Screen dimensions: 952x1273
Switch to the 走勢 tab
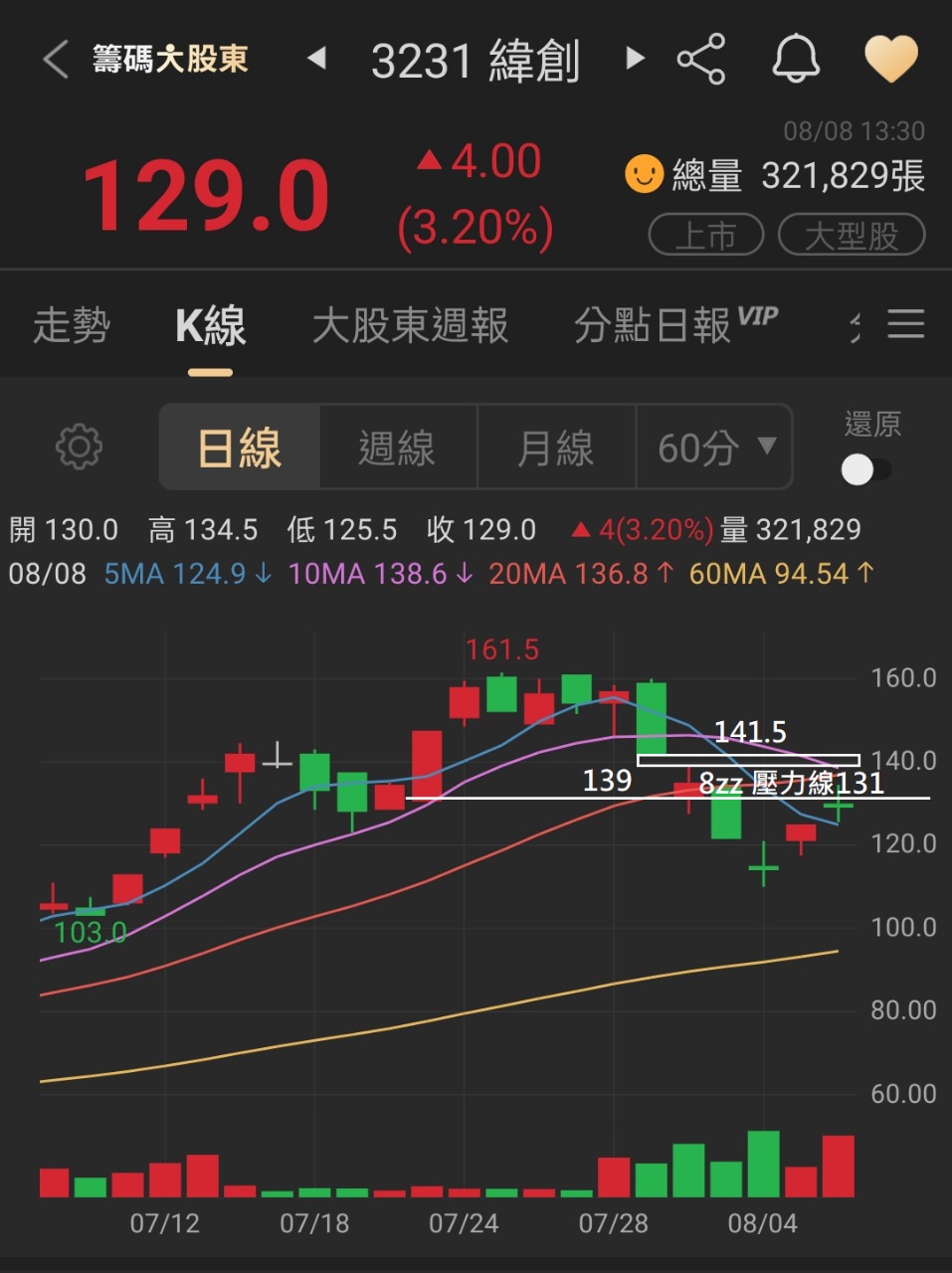click(x=71, y=326)
